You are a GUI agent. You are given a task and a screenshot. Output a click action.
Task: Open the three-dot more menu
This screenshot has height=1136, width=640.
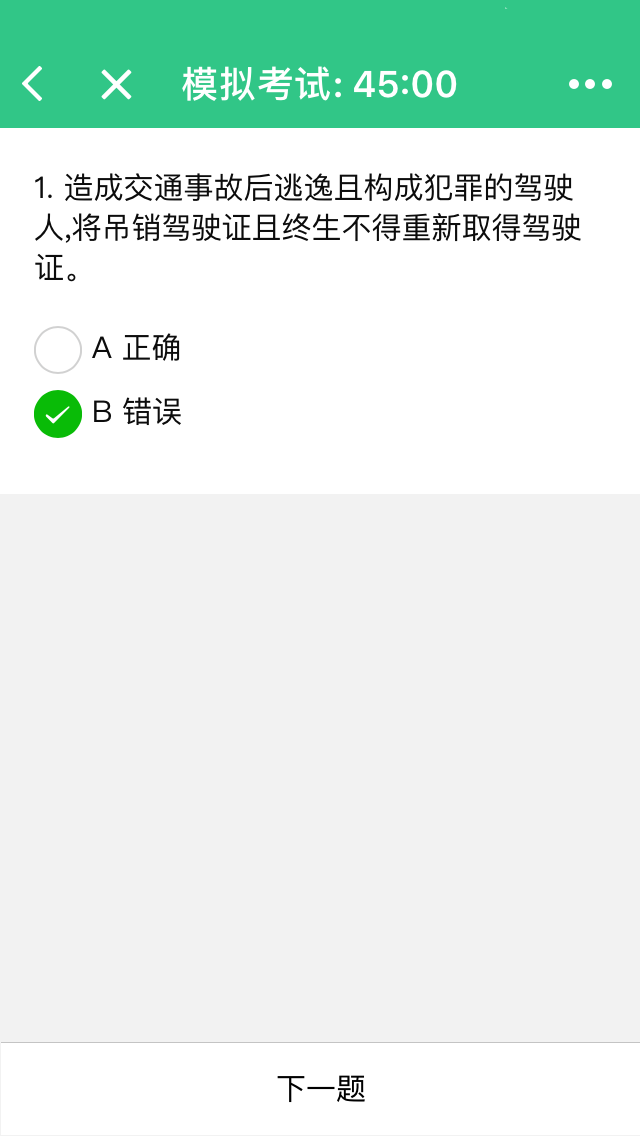590,85
